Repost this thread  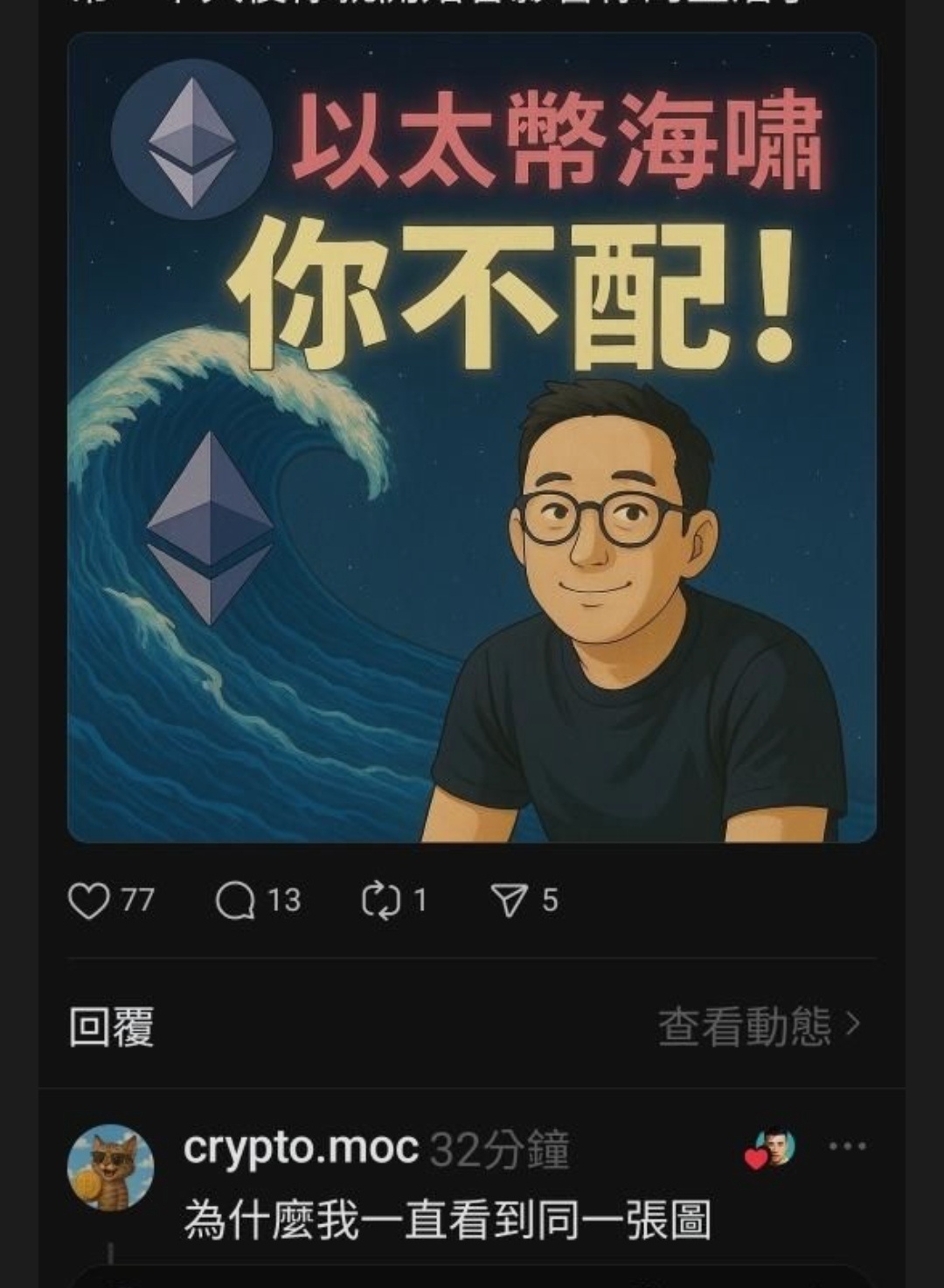pos(381,901)
